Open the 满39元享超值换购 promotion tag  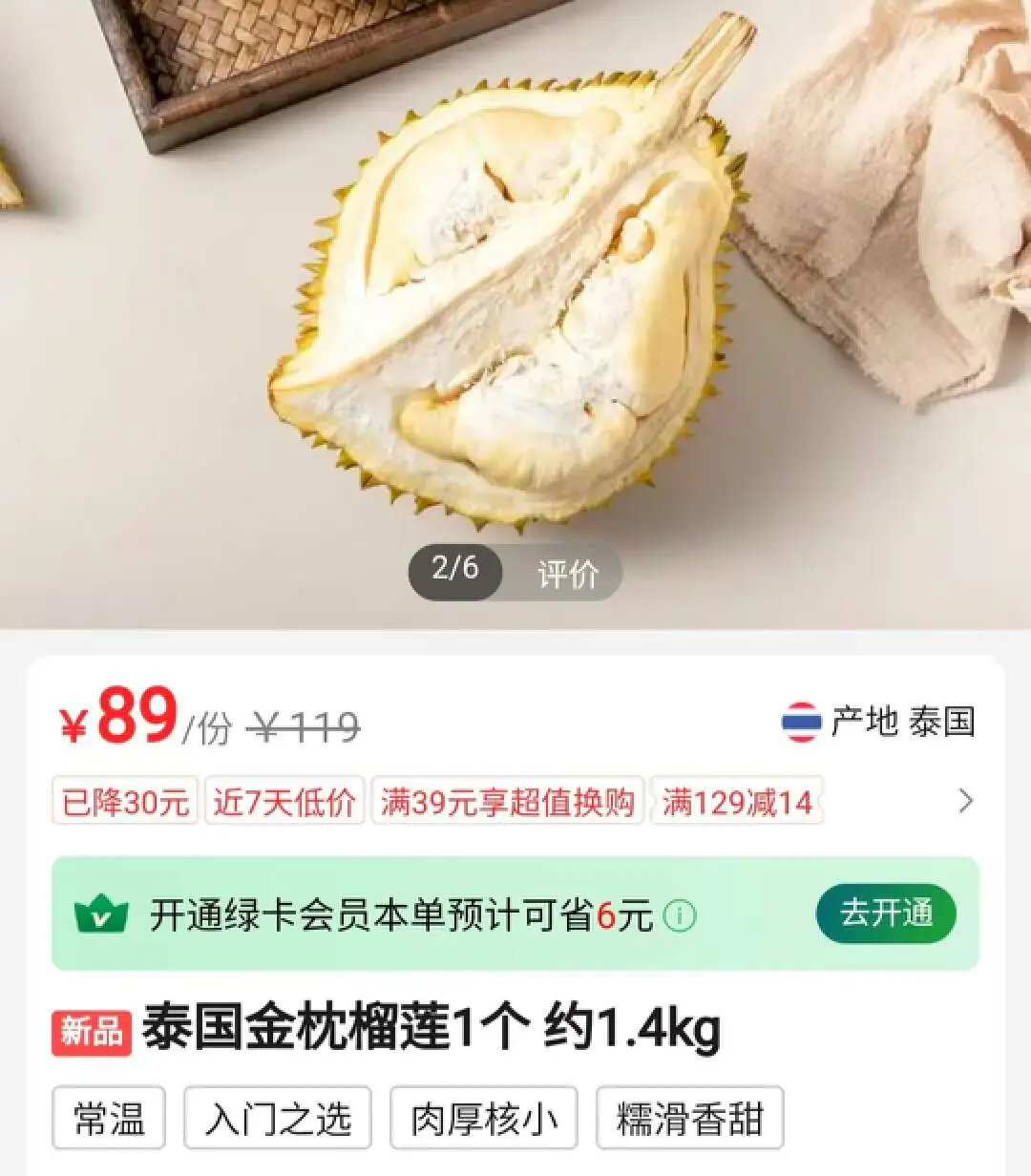coord(507,802)
